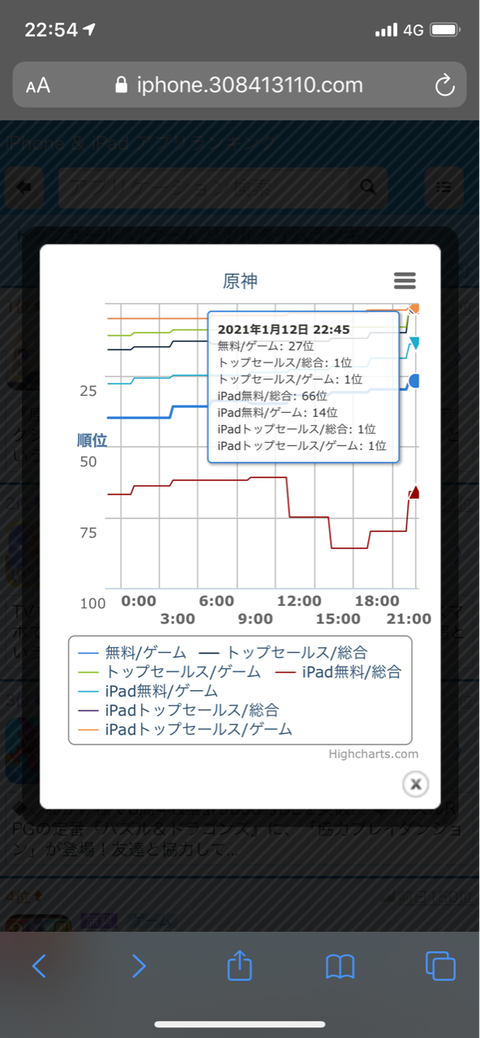Go back with Safari's back arrow
The image size is (480, 1038).
(x=39, y=967)
